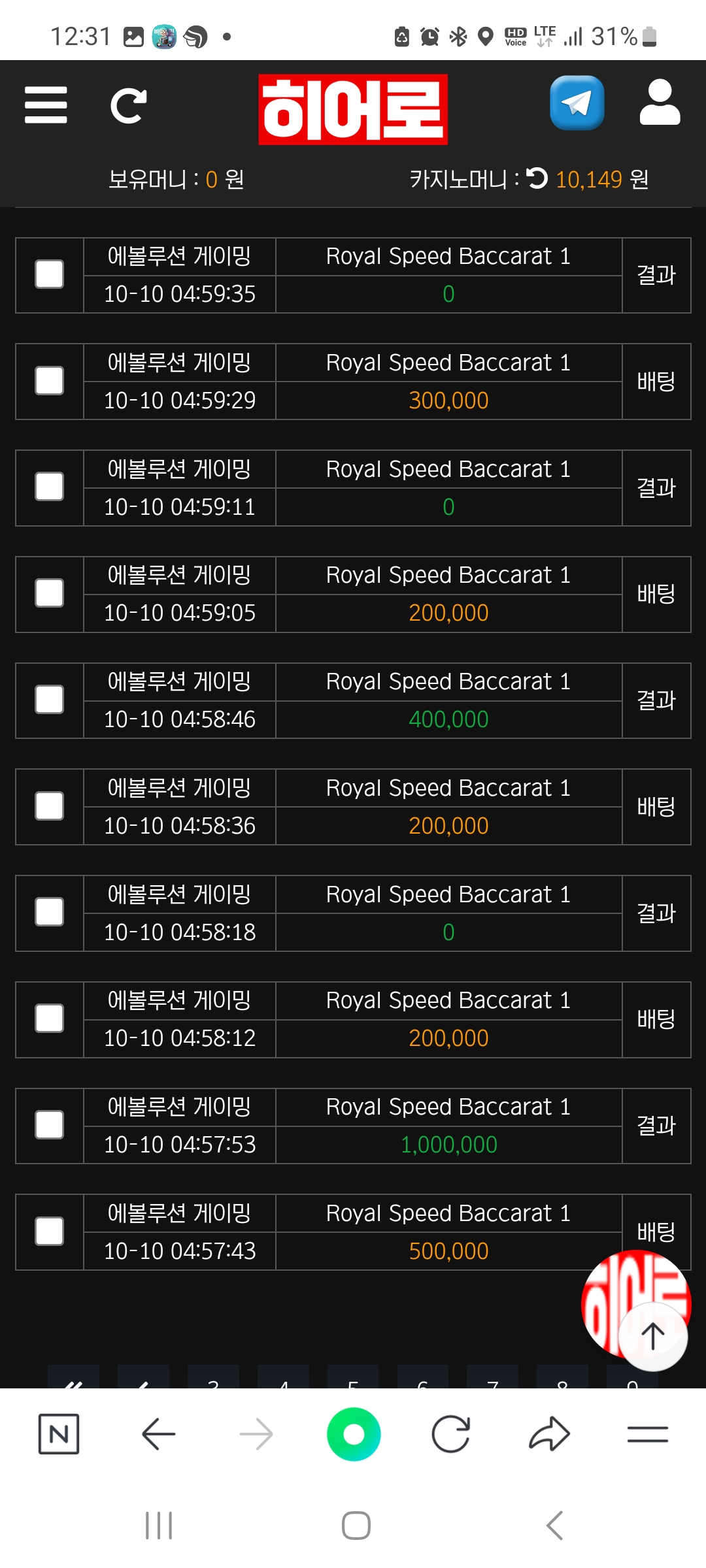Tick the 04:58:18 row checkbox

(x=50, y=913)
